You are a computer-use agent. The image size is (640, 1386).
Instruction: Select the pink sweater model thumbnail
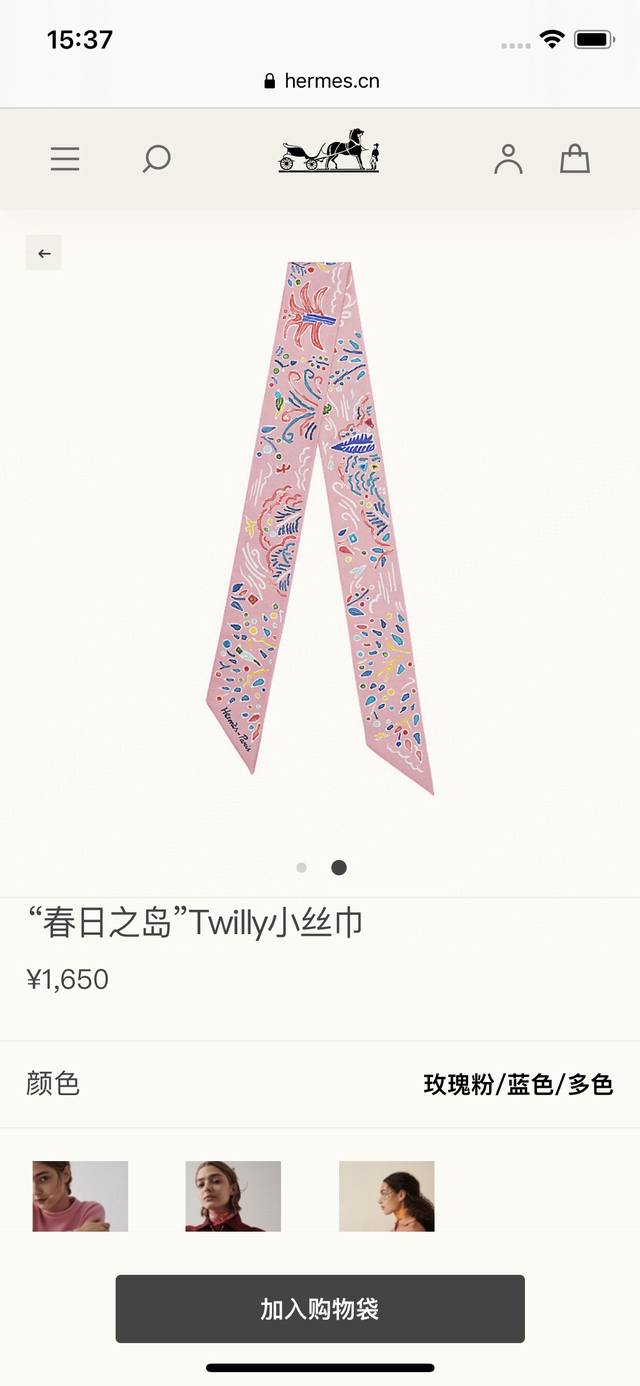80,1196
